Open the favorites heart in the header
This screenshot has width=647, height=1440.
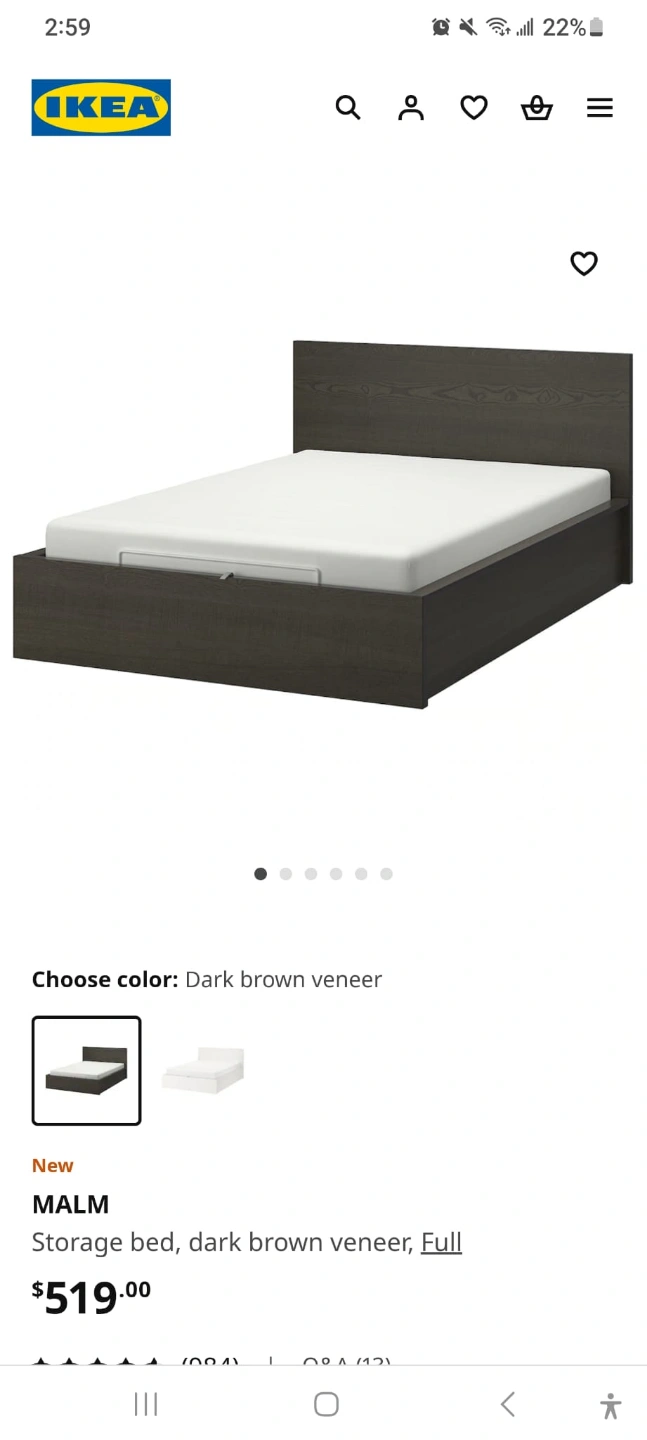click(x=474, y=107)
